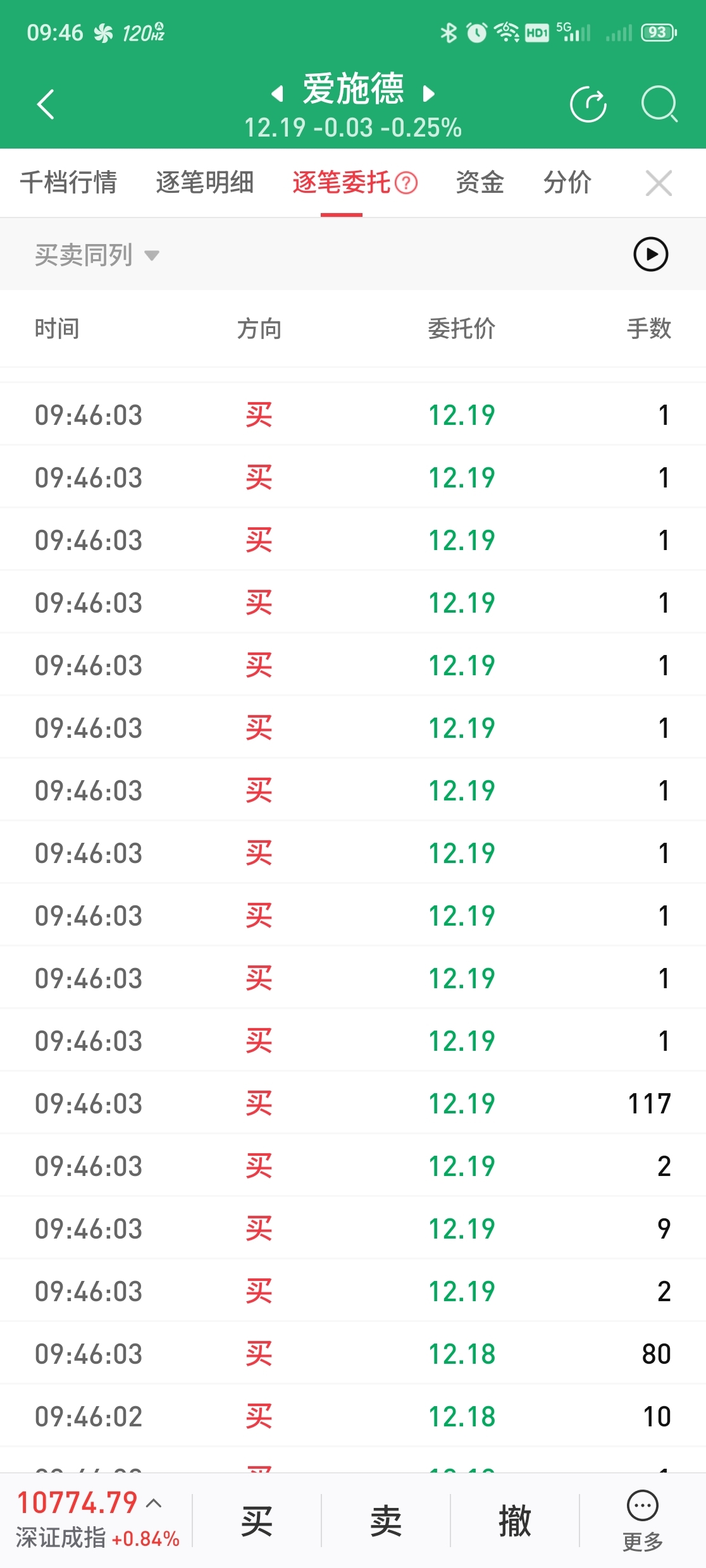Close the detail panel with X

pos(659,183)
